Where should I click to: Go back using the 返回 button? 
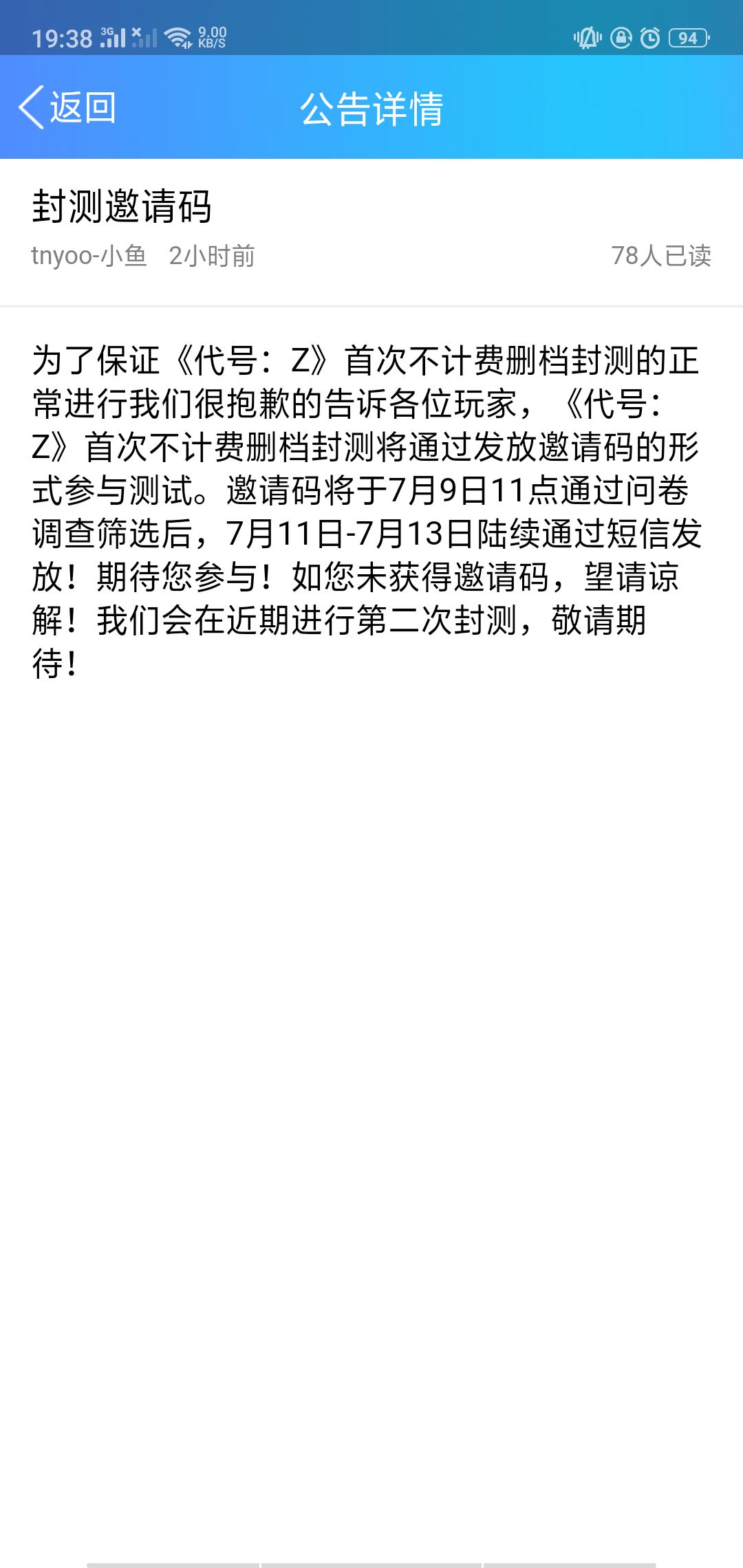tap(67, 107)
